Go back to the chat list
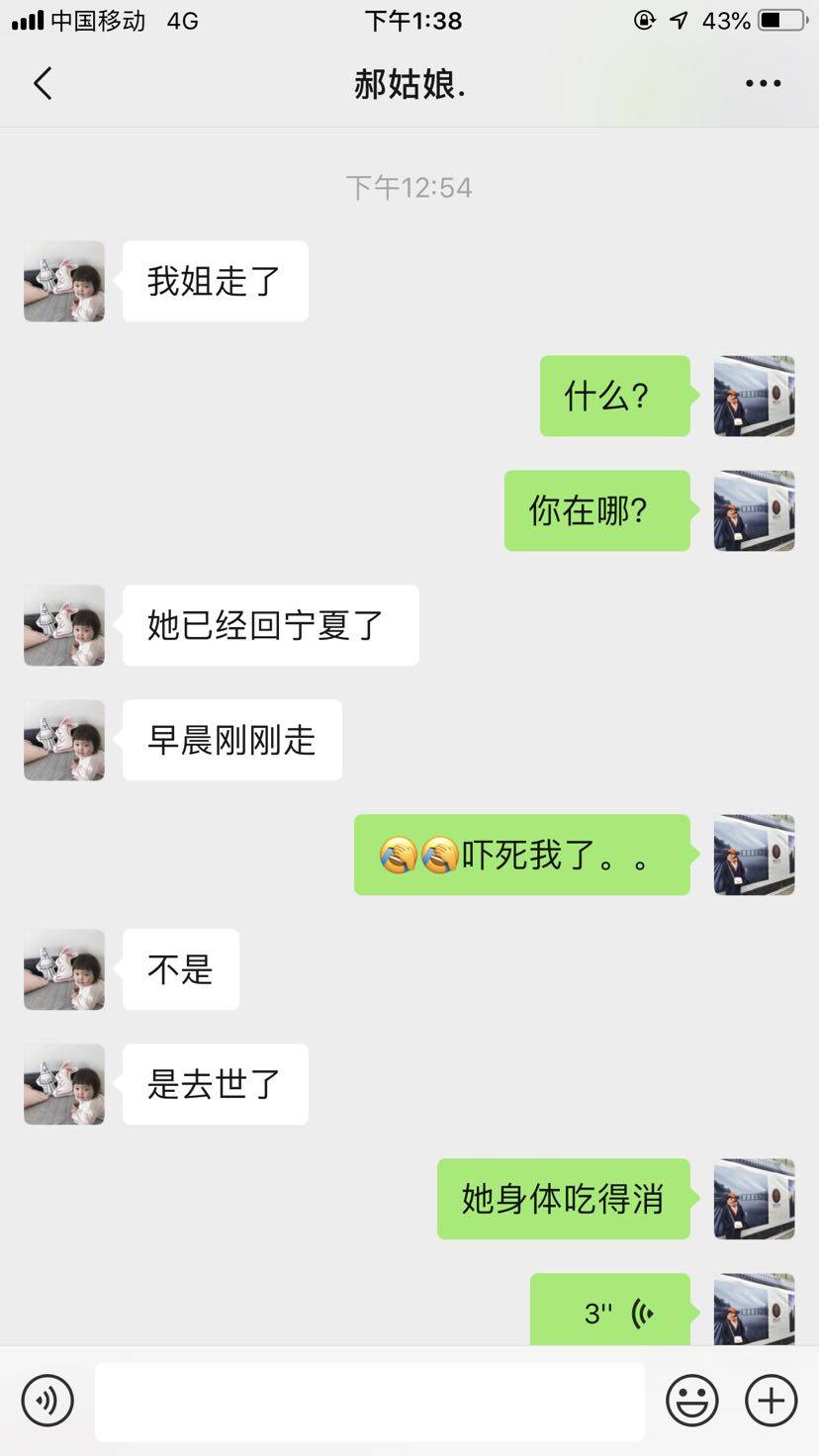Image resolution: width=819 pixels, height=1456 pixels. pos(43,84)
